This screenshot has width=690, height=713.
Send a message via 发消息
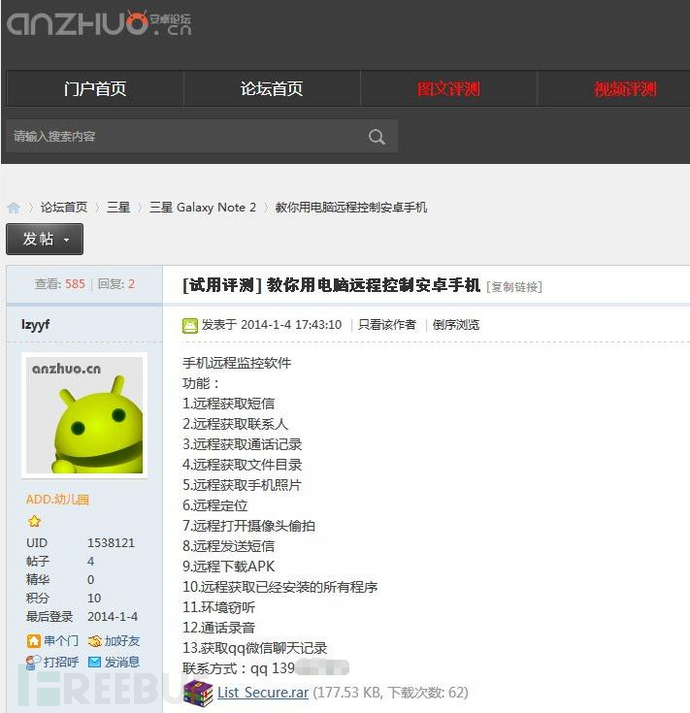pyautogui.click(x=120, y=662)
